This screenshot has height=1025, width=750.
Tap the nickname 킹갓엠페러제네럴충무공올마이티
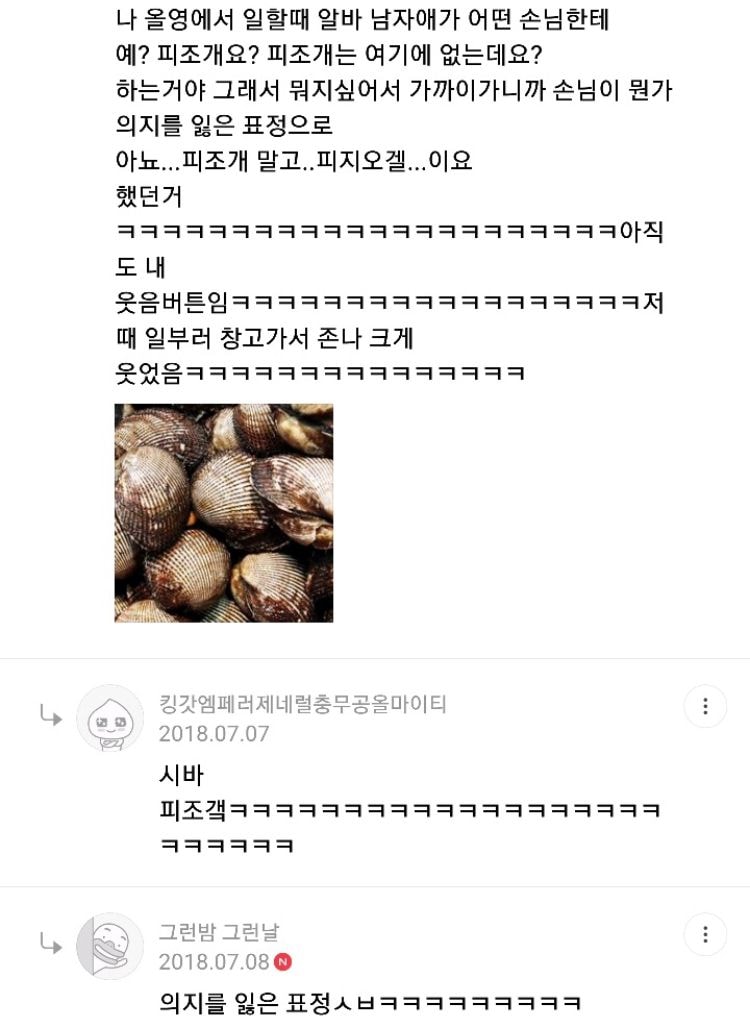302,704
